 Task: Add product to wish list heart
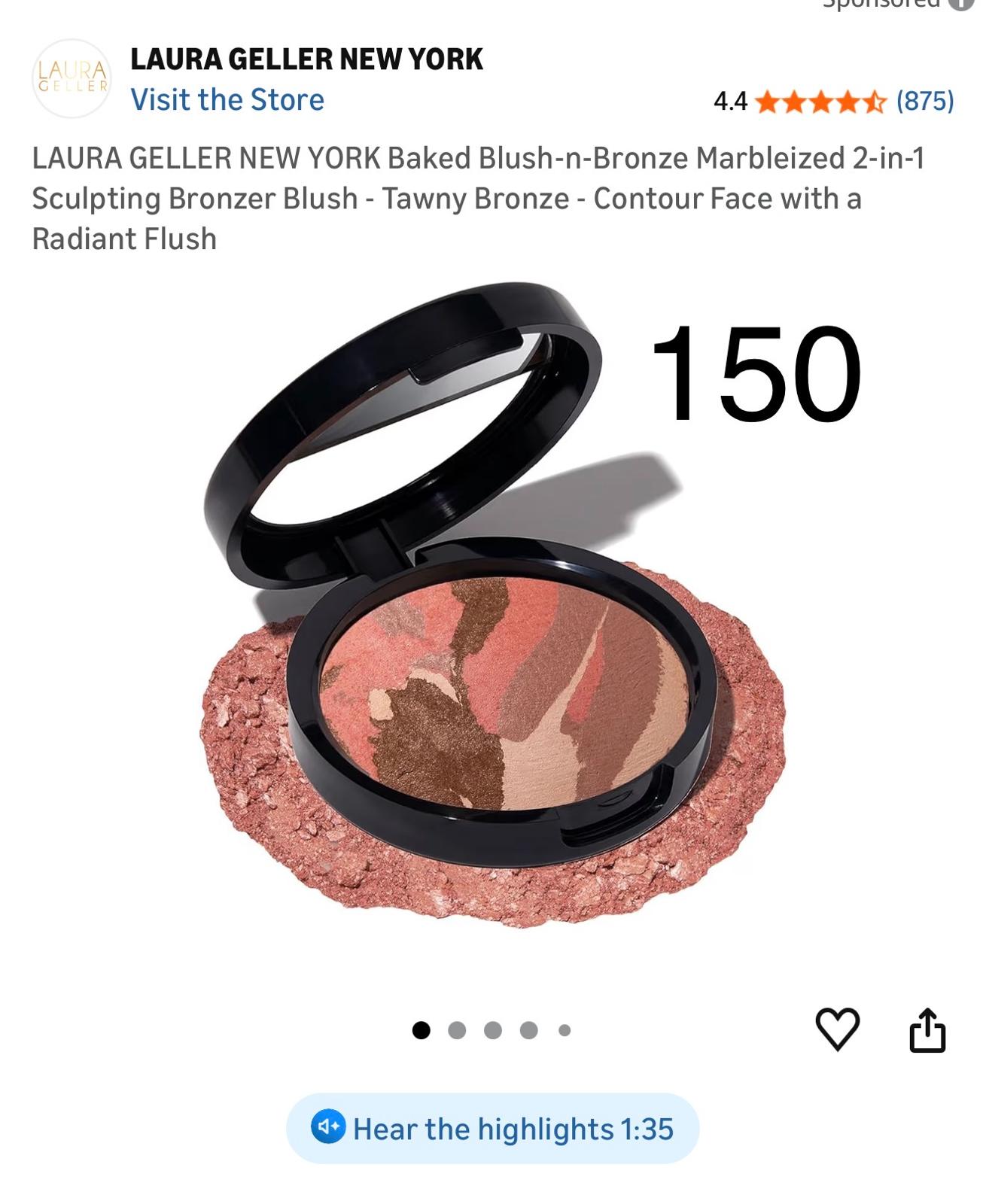837,1029
